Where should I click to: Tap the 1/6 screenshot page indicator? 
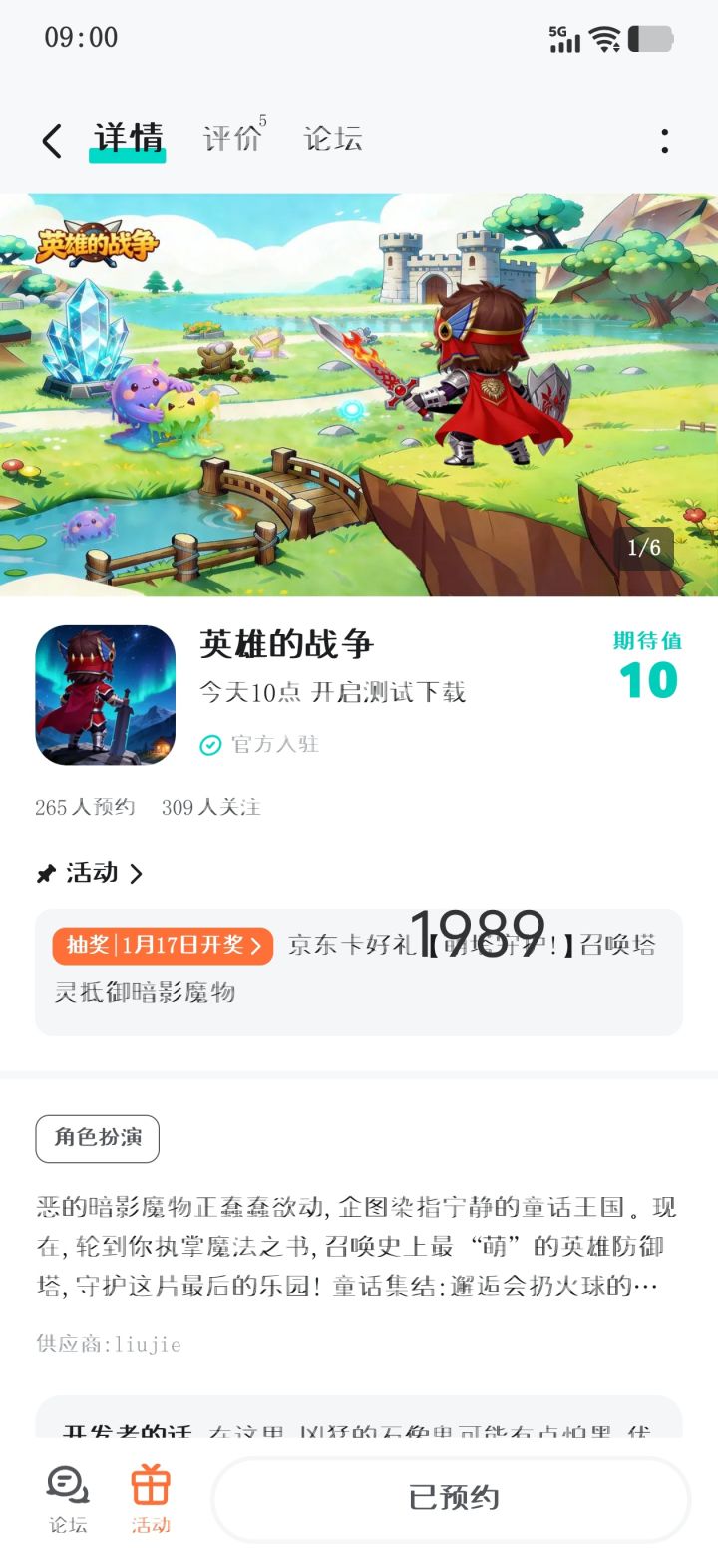[643, 547]
